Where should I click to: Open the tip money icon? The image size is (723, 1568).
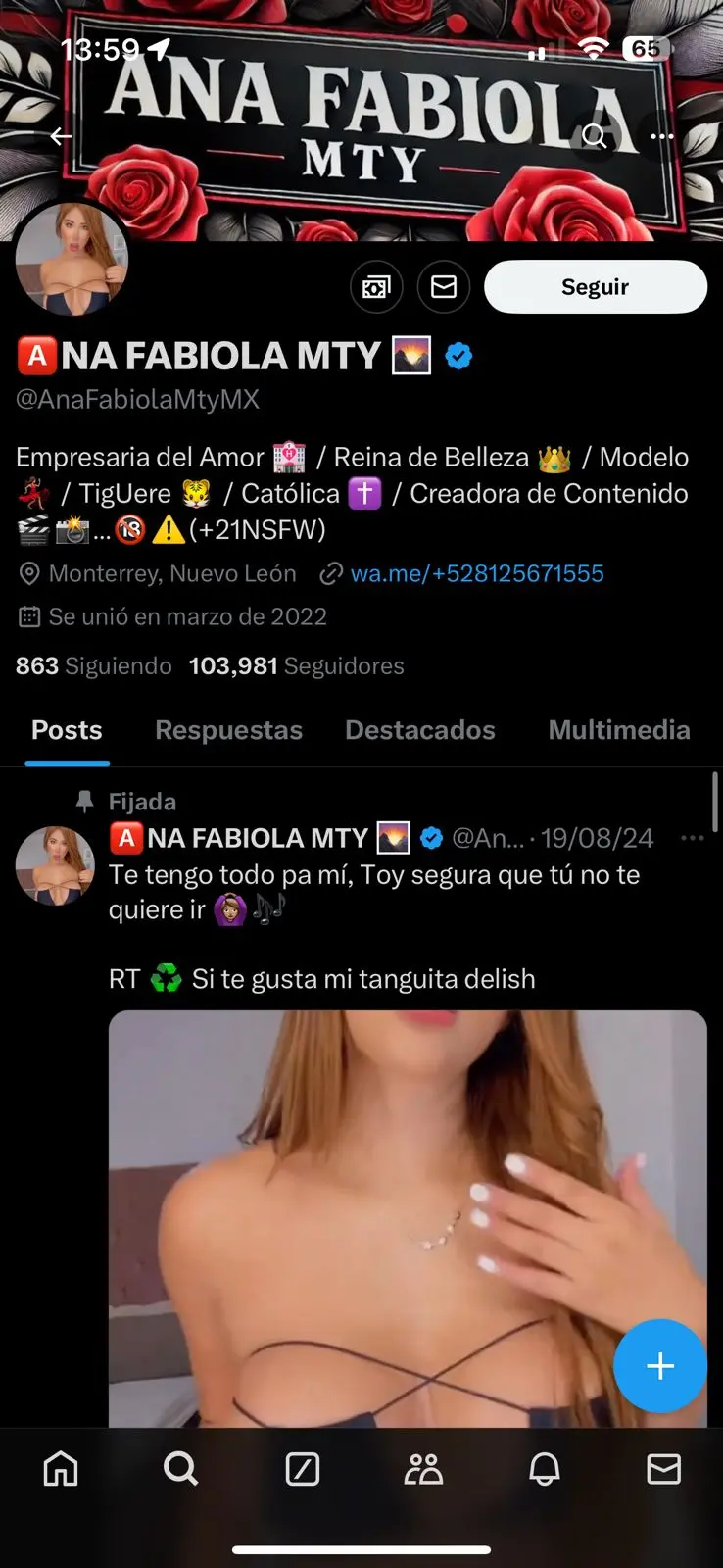point(376,287)
